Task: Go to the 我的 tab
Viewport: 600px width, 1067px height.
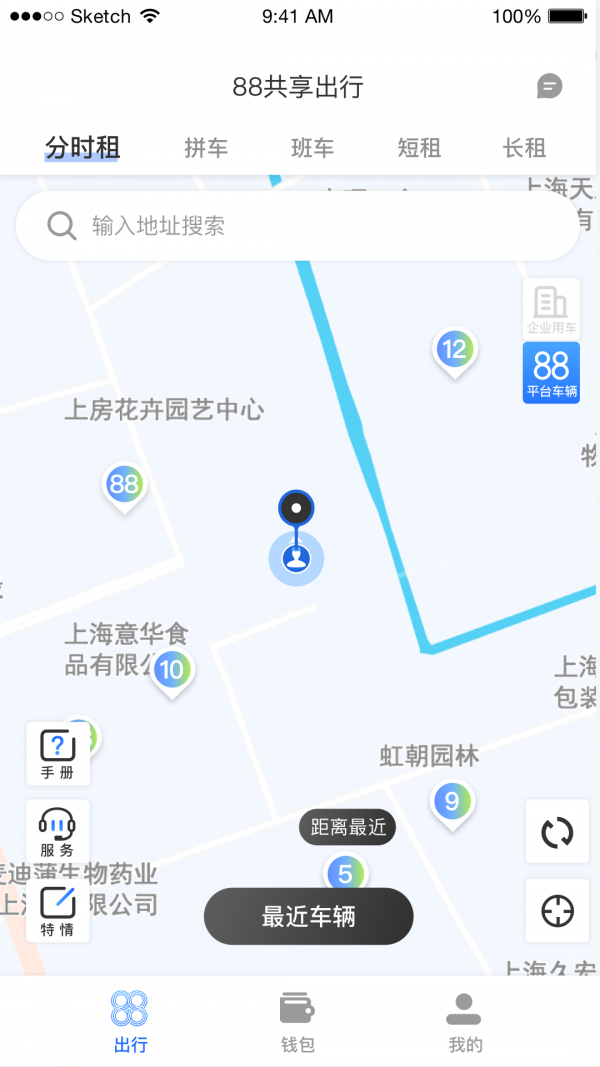Action: [465, 1022]
